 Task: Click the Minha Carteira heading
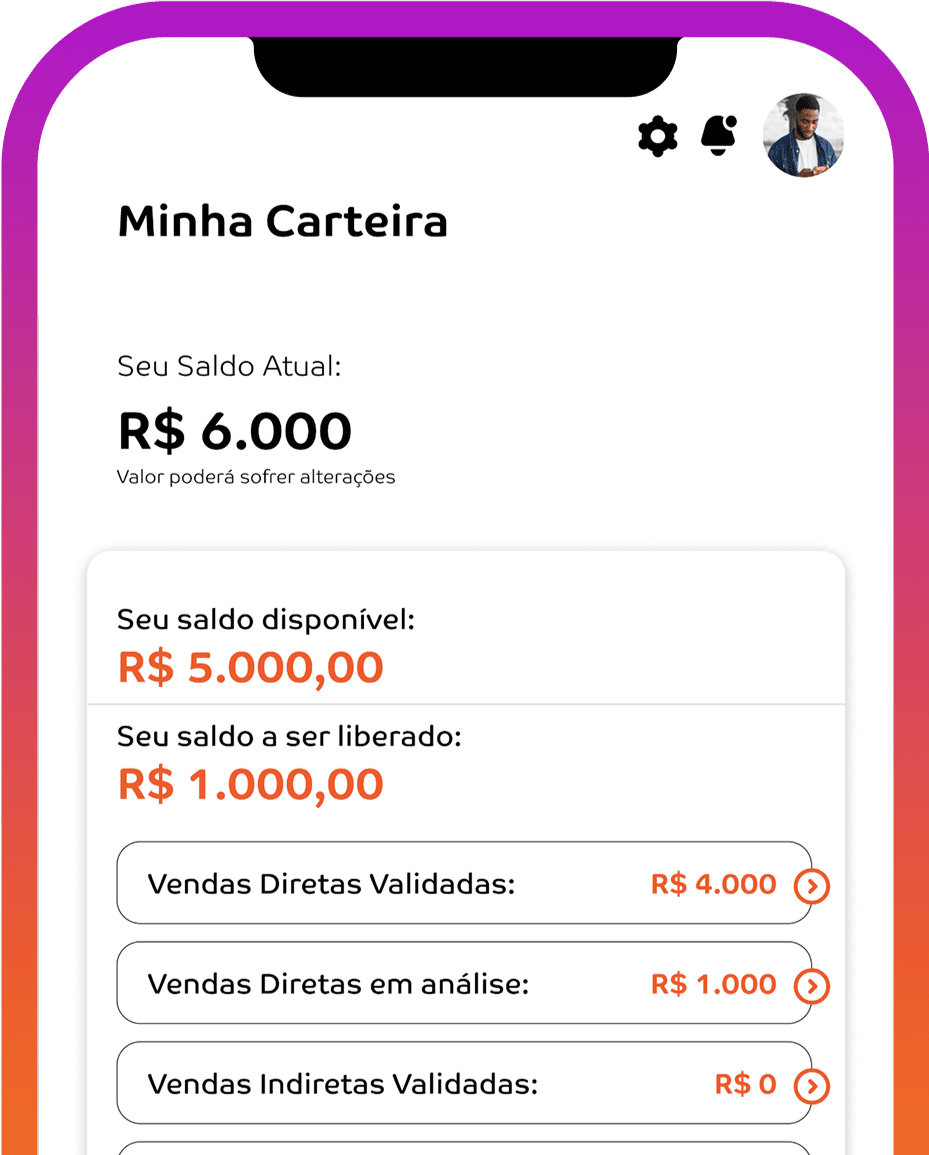[283, 222]
